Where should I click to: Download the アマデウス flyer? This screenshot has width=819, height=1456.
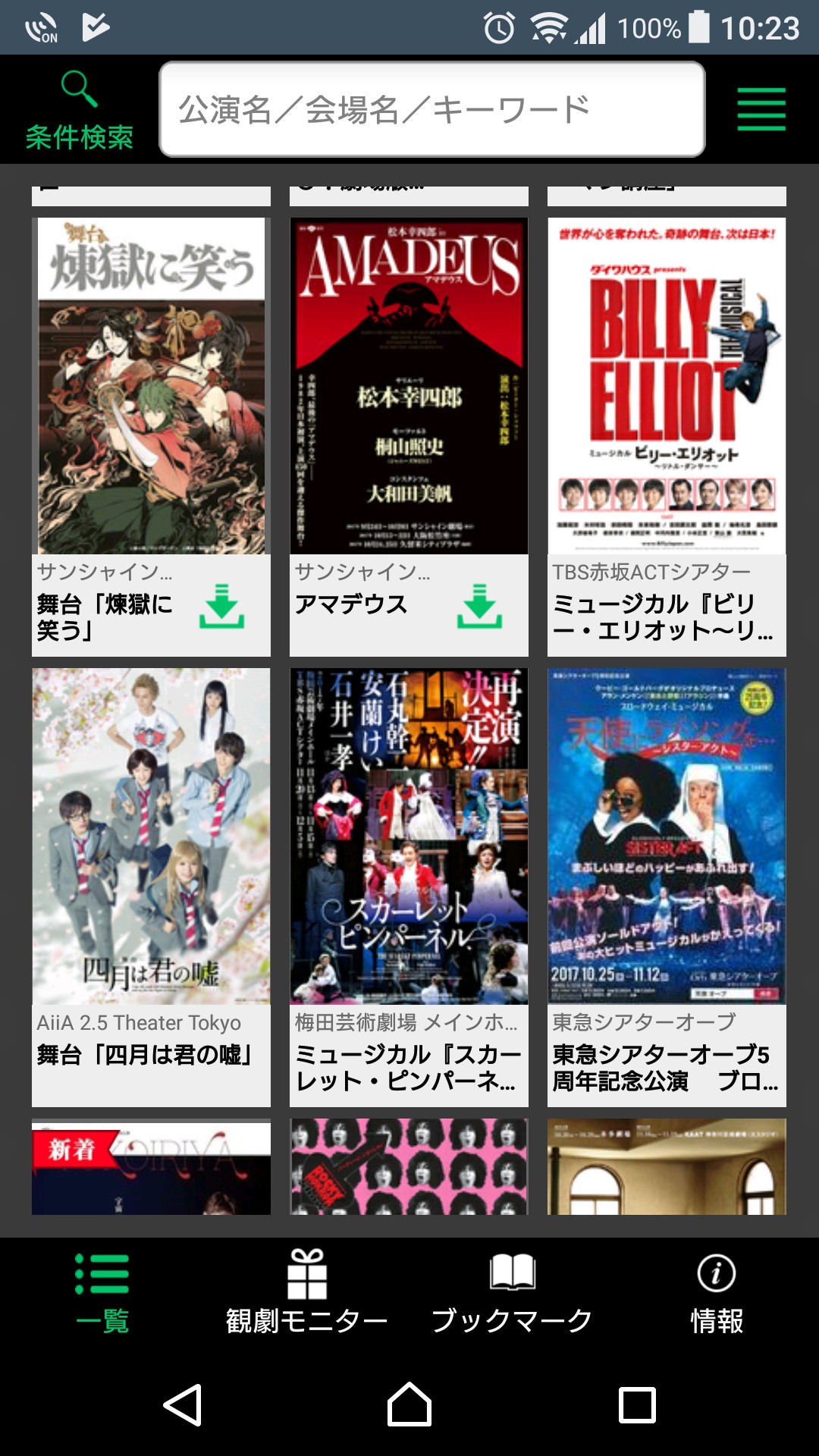479,606
